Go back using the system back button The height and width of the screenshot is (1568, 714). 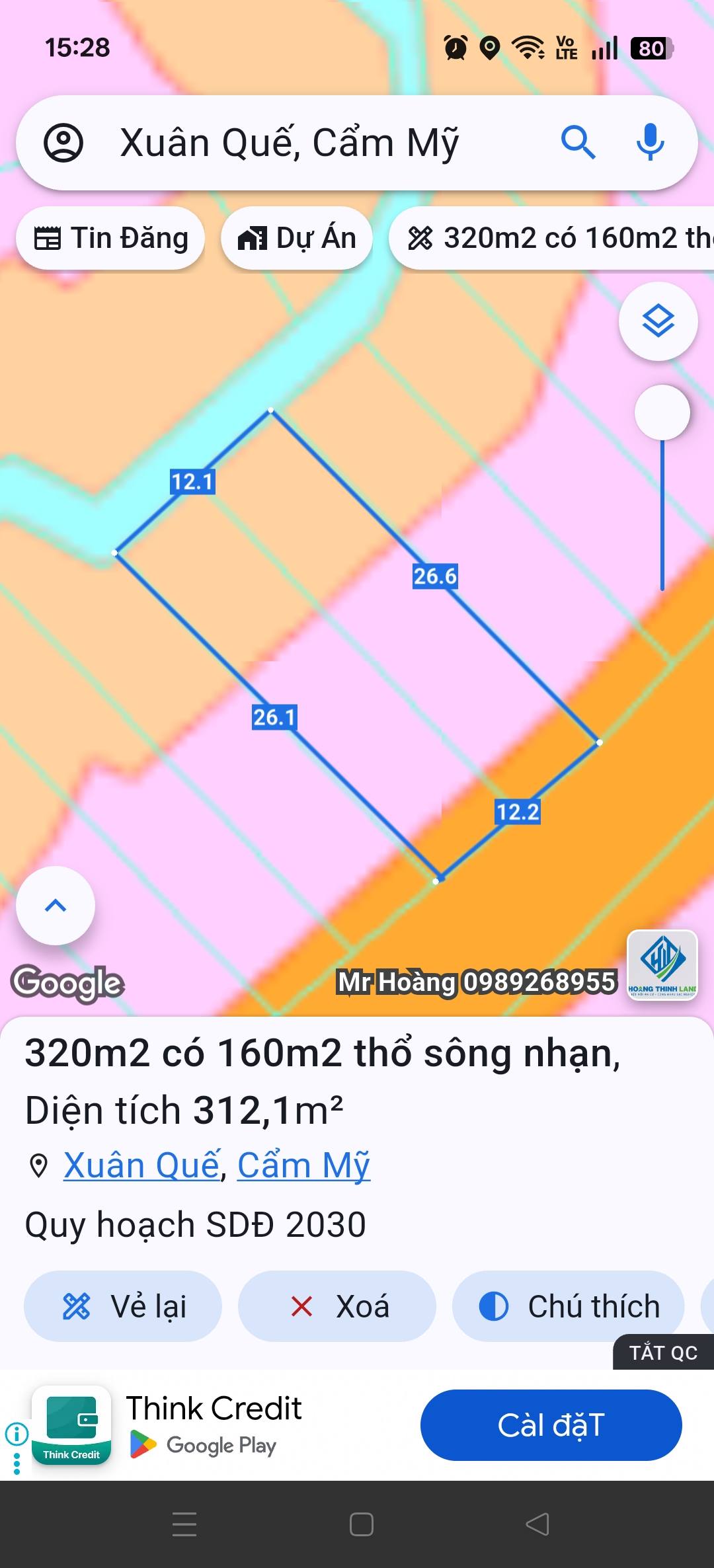point(537,1524)
